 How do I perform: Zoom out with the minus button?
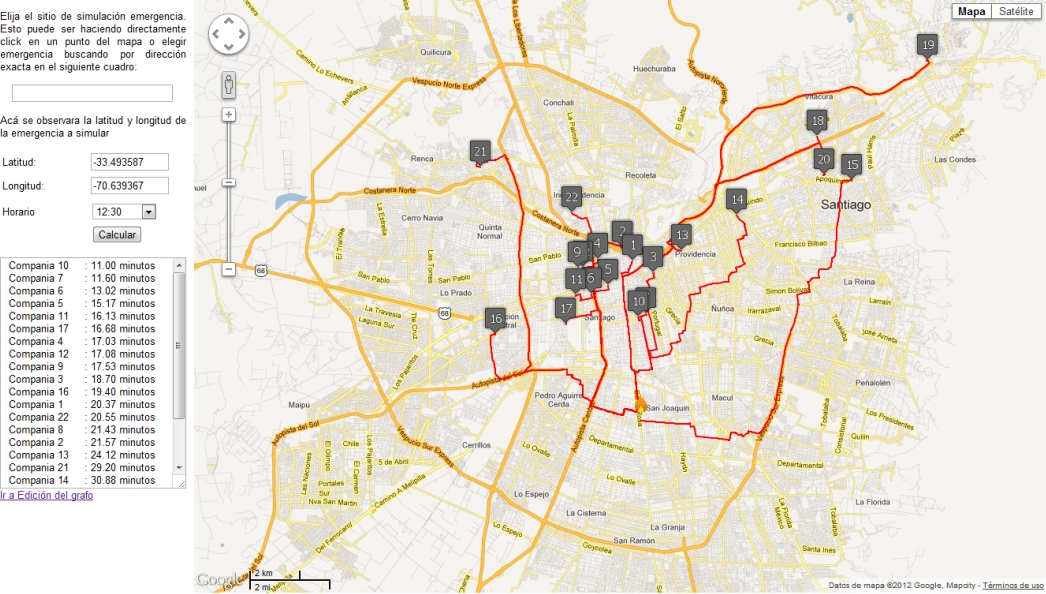click(229, 269)
